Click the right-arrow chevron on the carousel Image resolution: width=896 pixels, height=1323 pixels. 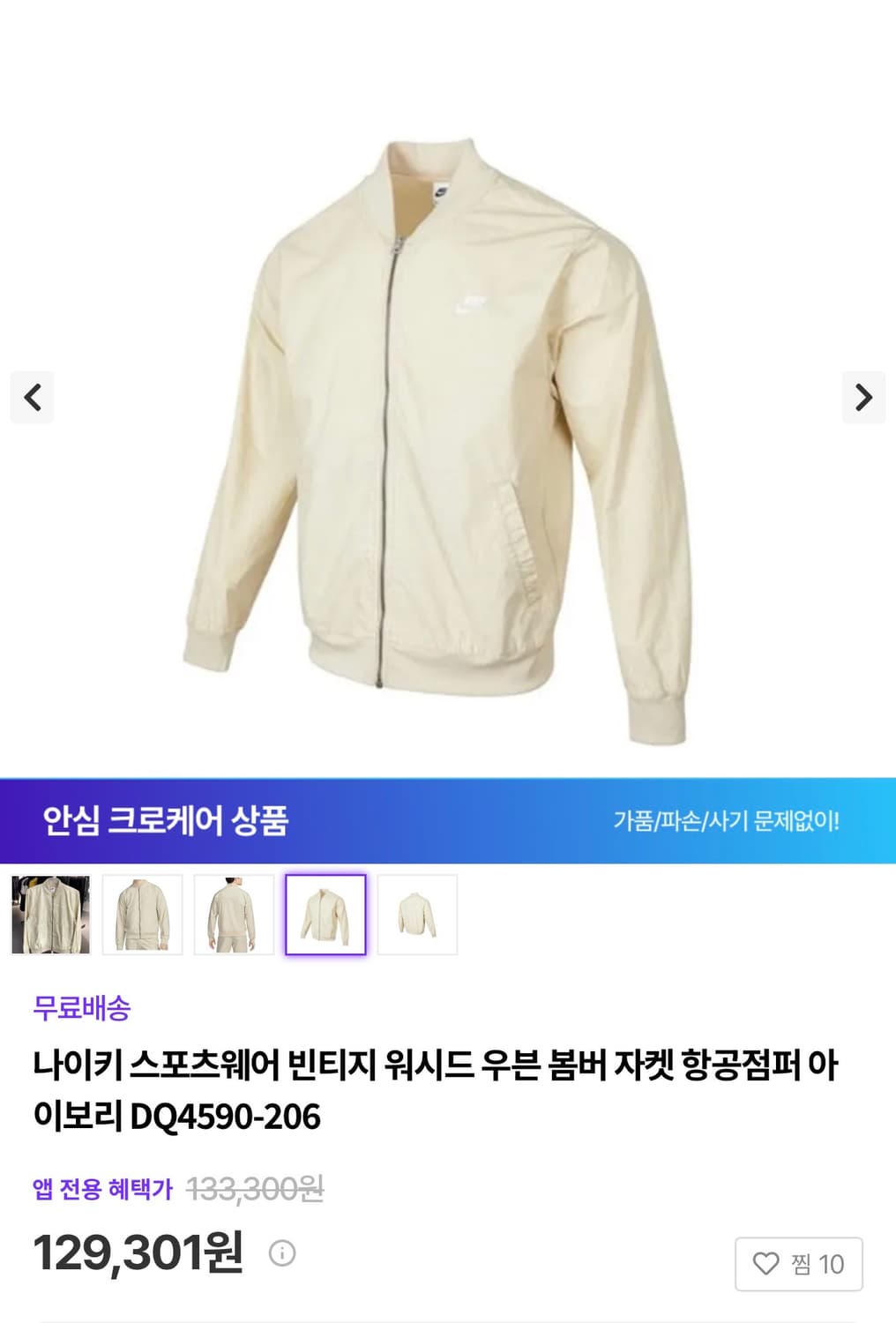tap(864, 398)
